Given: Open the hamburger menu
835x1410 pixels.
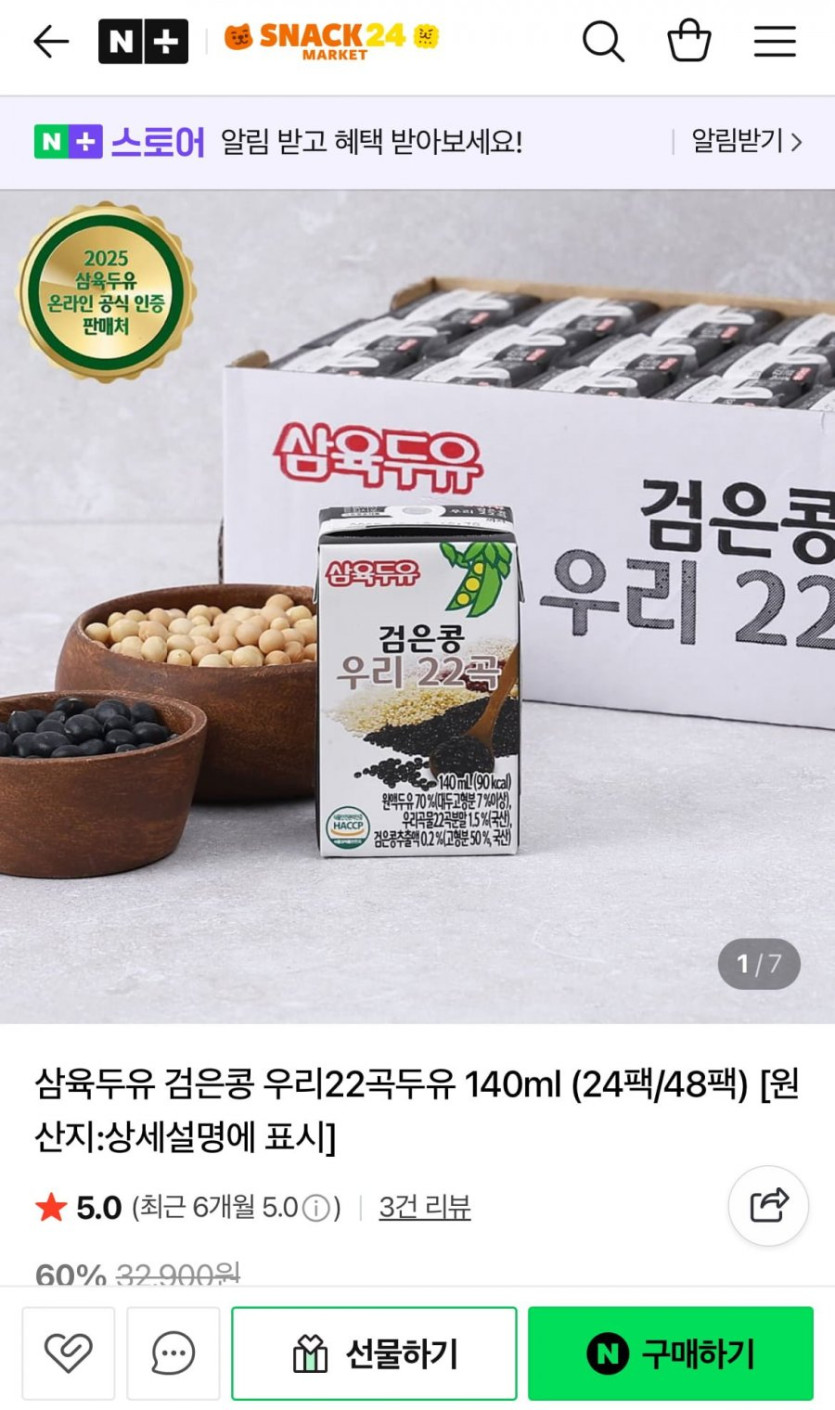Looking at the screenshot, I should [775, 42].
